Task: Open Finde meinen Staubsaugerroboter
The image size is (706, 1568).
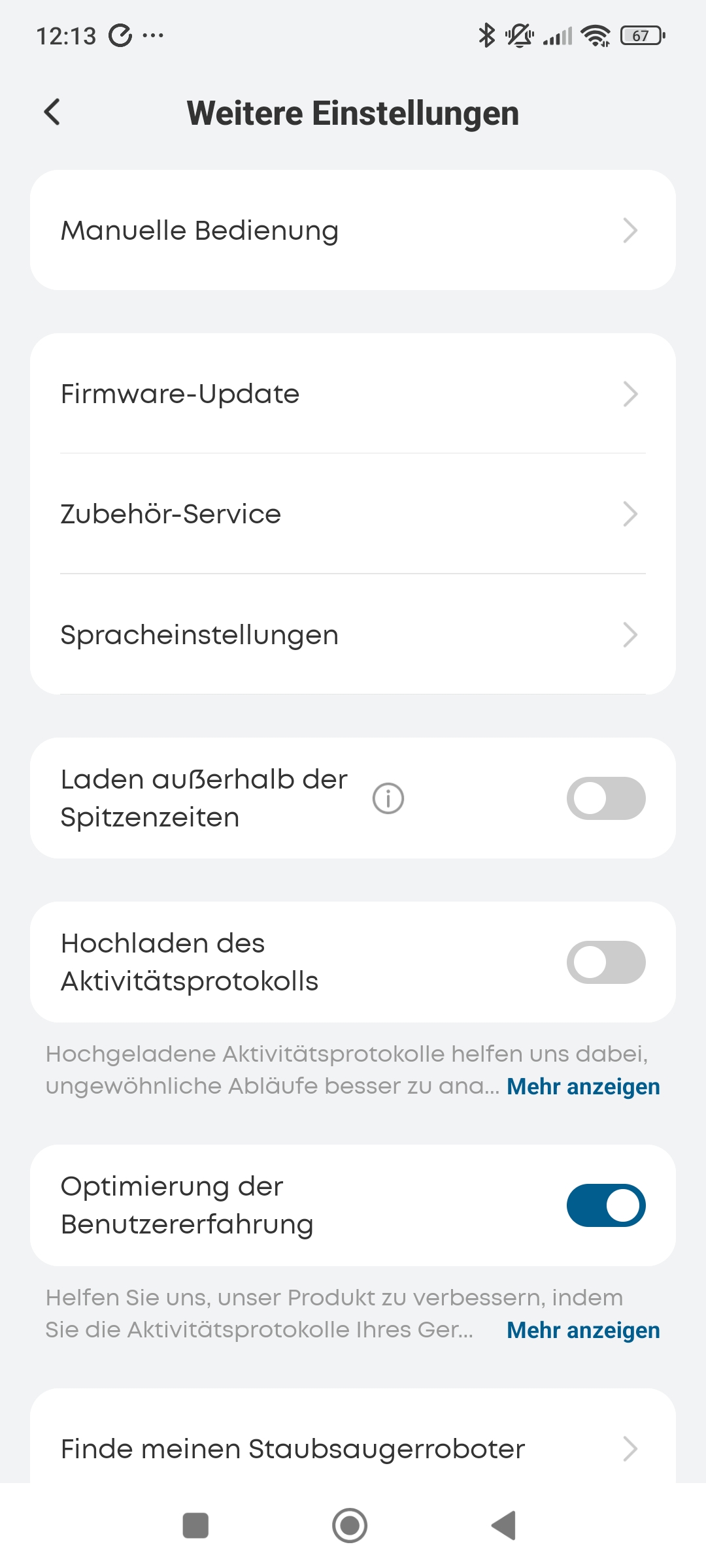Action: click(x=352, y=1448)
